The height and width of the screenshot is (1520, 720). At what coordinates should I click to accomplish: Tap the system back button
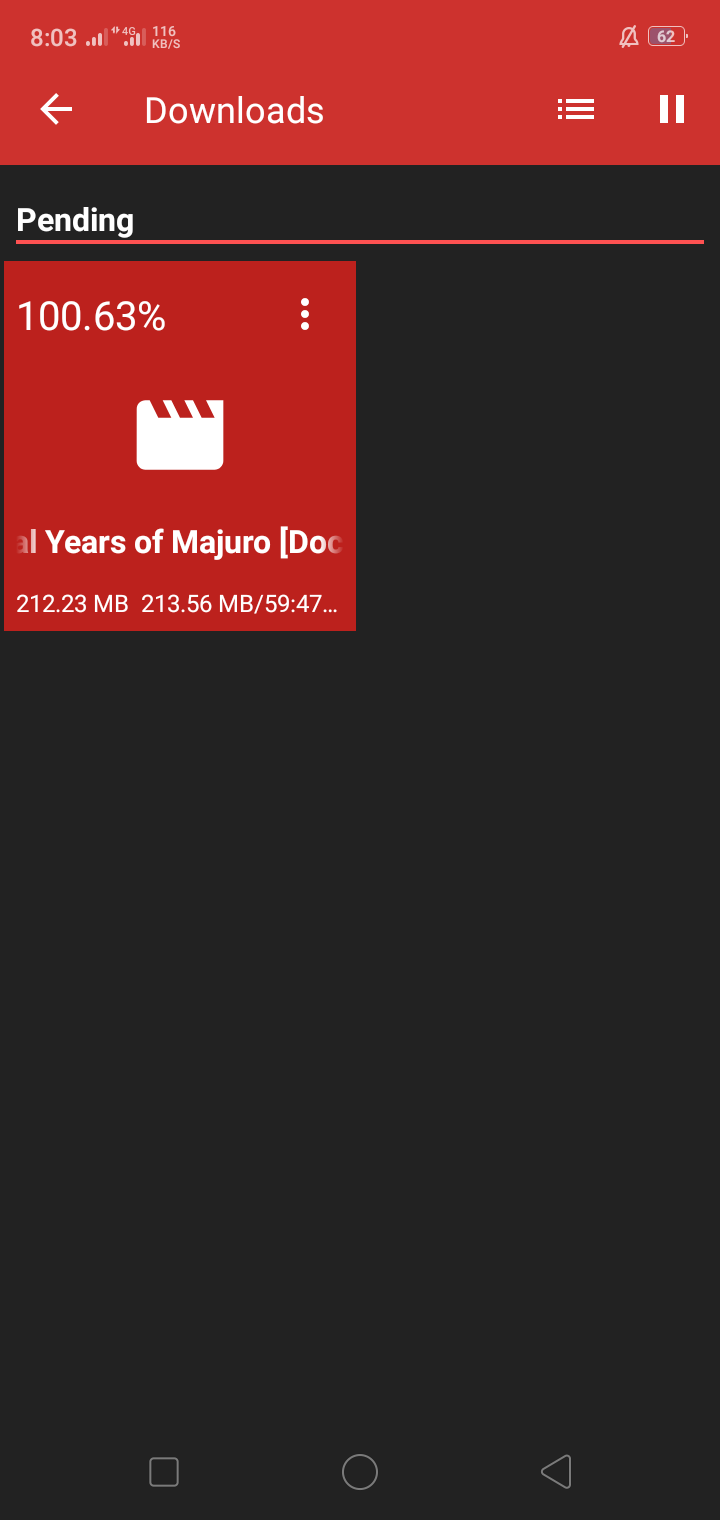click(x=556, y=1472)
